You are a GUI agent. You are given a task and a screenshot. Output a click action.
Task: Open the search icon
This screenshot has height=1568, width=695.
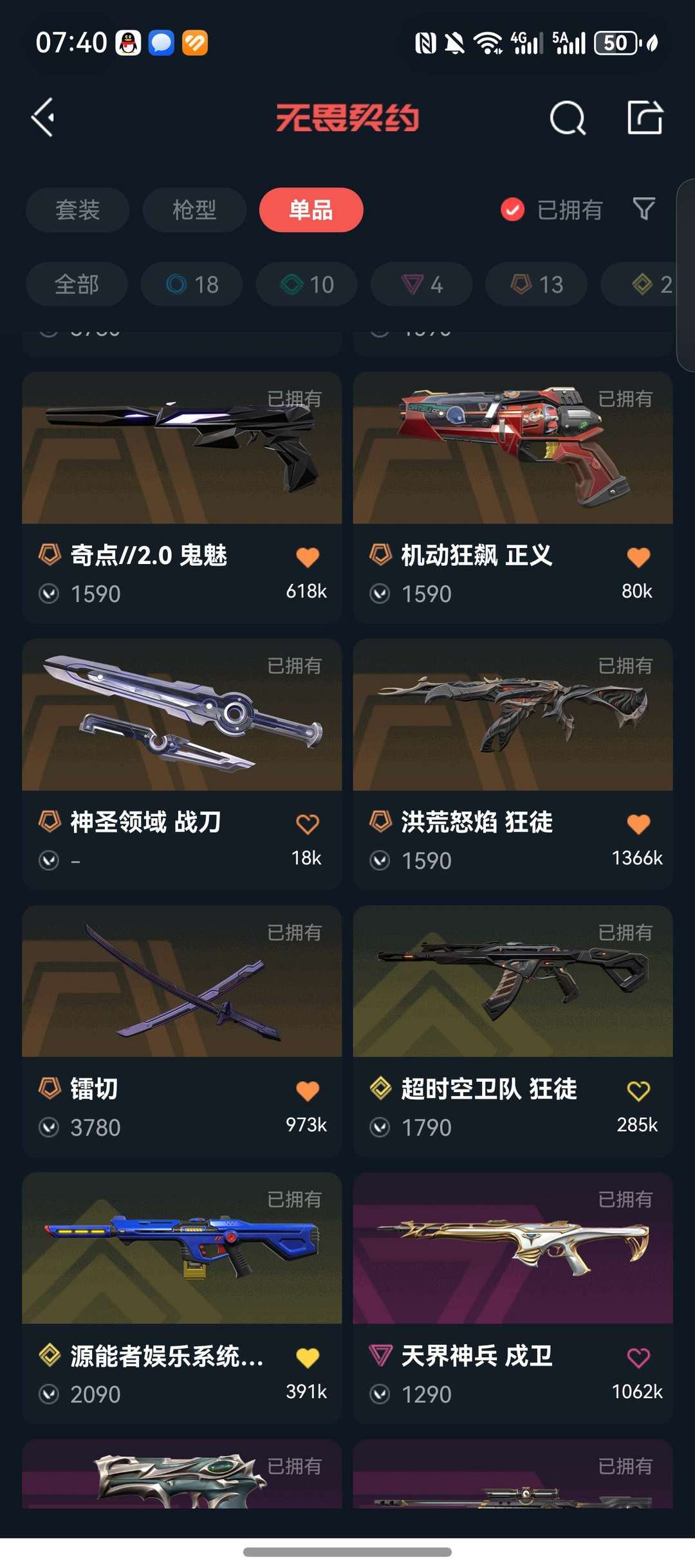(567, 118)
